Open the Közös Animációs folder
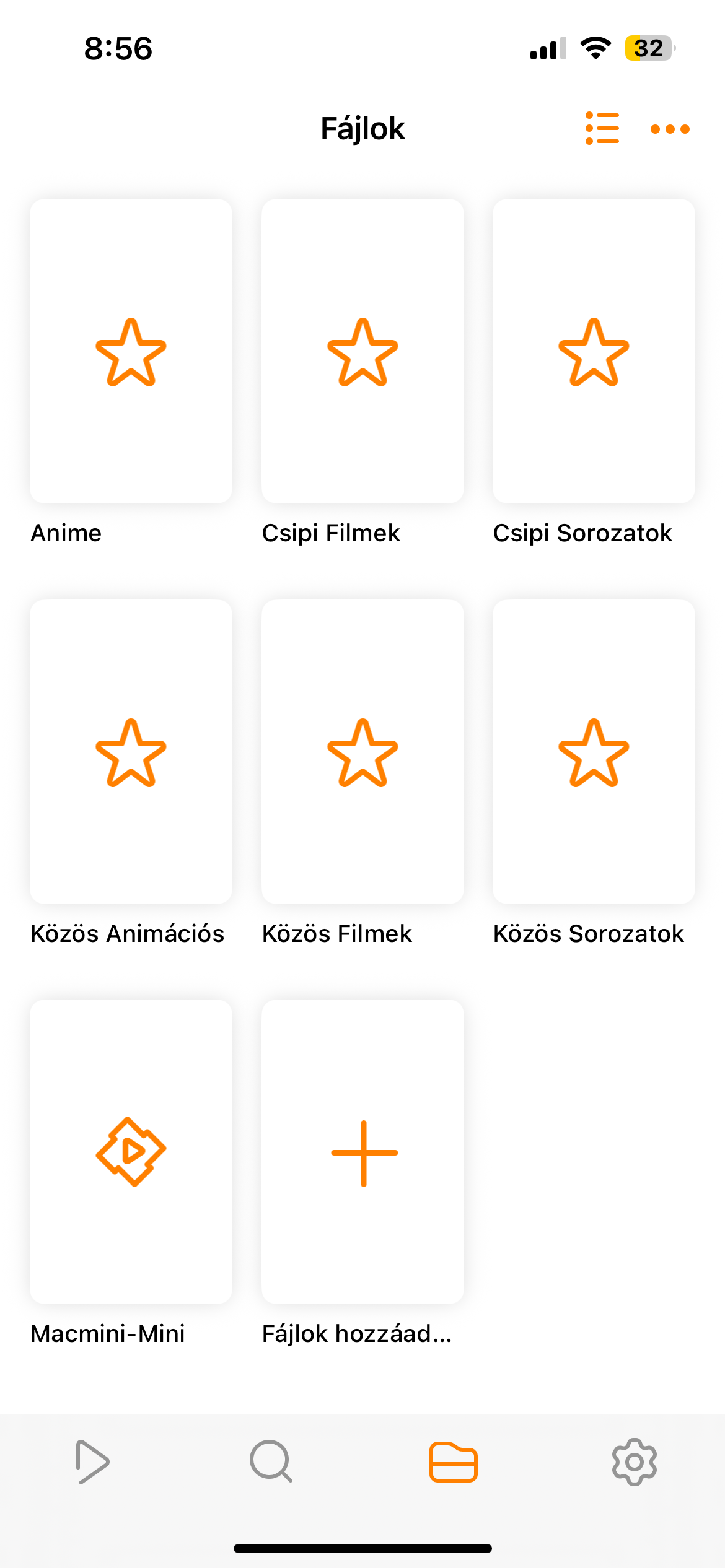Viewport: 725px width, 1568px height. click(131, 752)
